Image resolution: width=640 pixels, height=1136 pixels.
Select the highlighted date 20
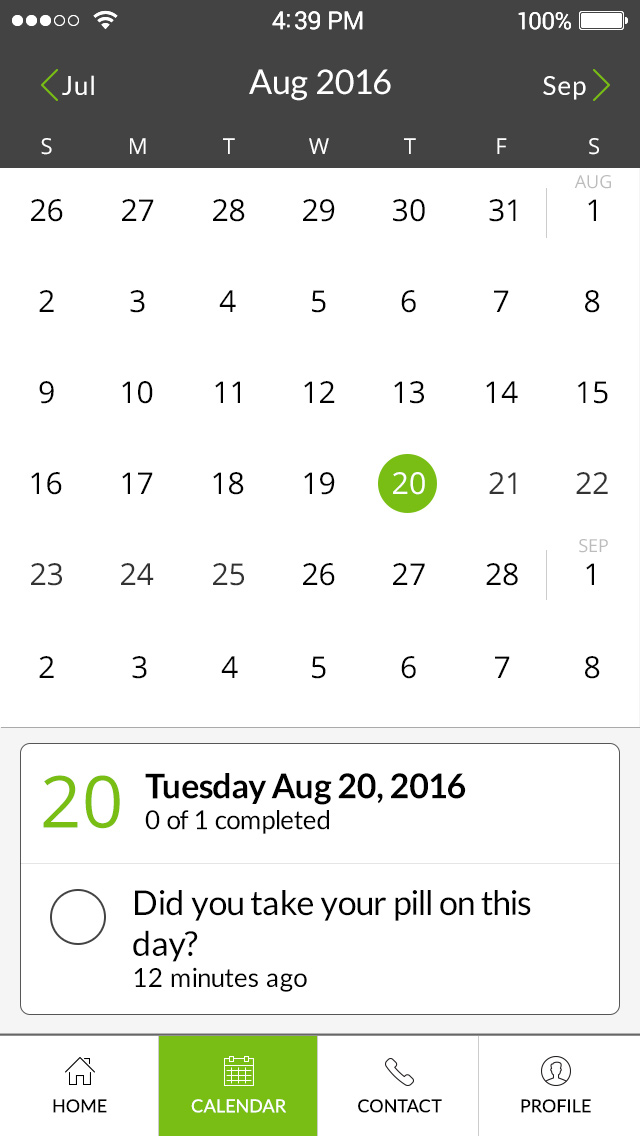[407, 483]
